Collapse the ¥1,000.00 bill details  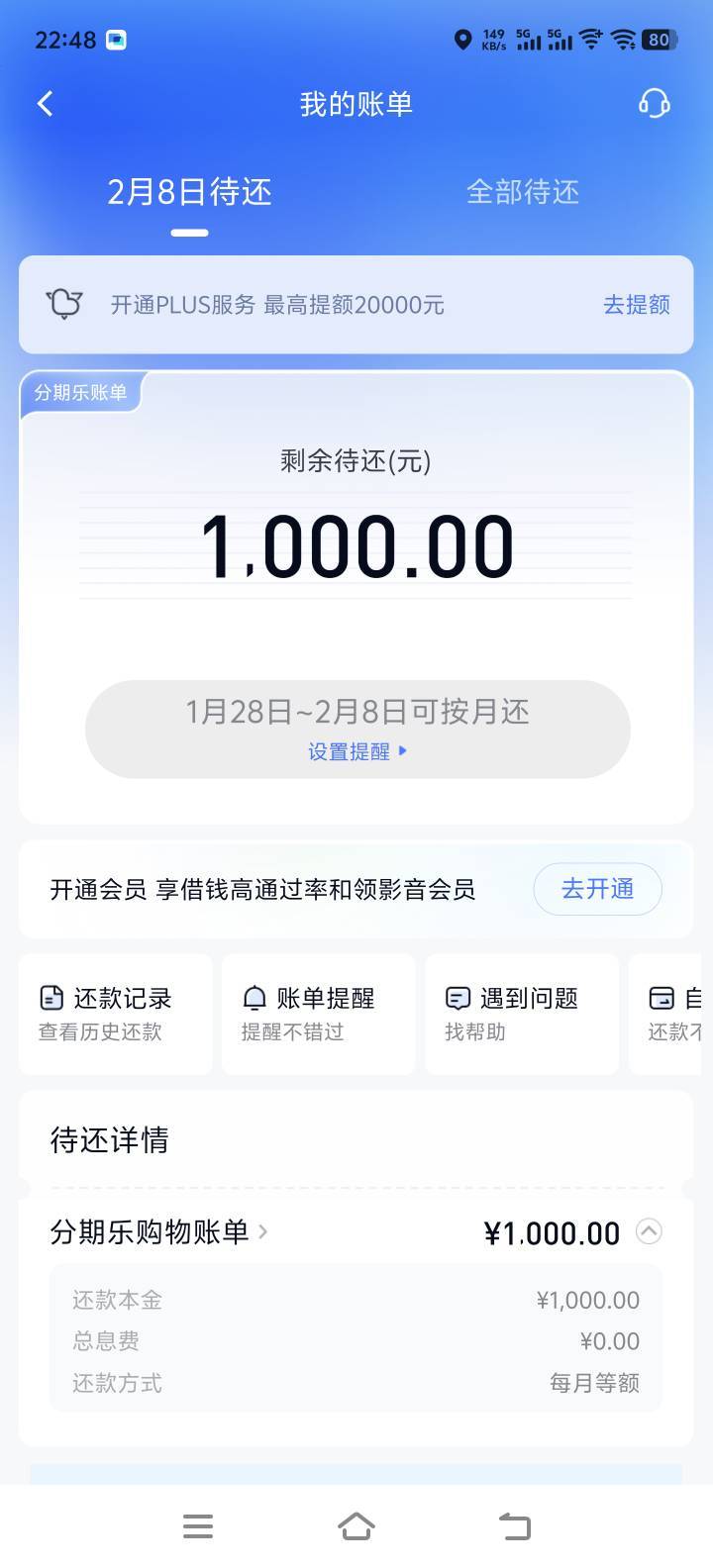tap(649, 1232)
